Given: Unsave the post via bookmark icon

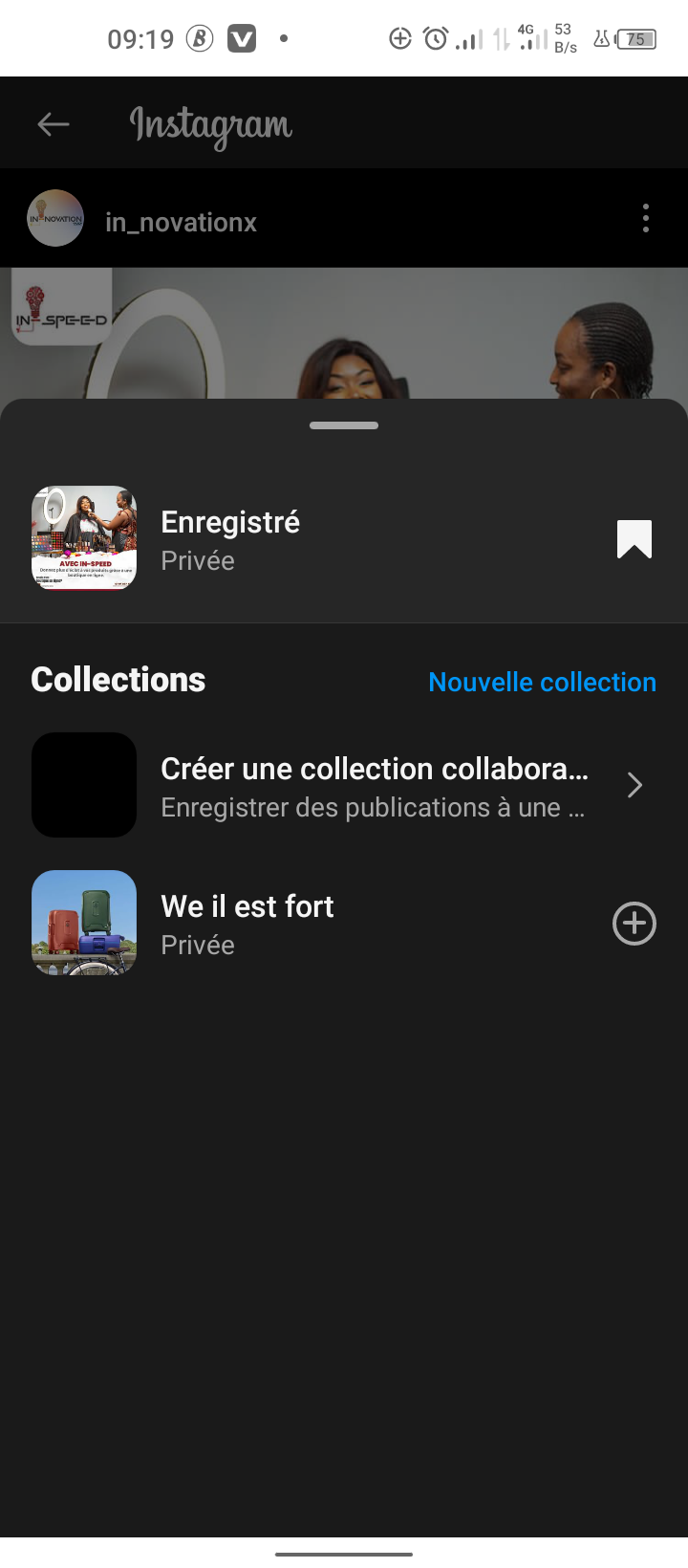Looking at the screenshot, I should tap(634, 539).
